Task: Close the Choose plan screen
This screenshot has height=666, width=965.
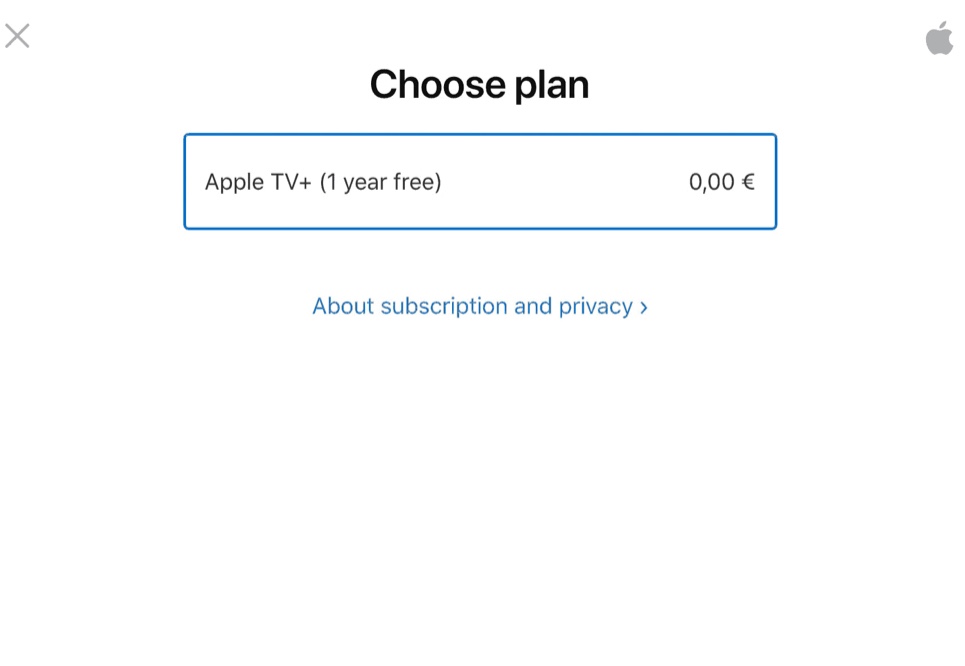Action: pos(17,36)
